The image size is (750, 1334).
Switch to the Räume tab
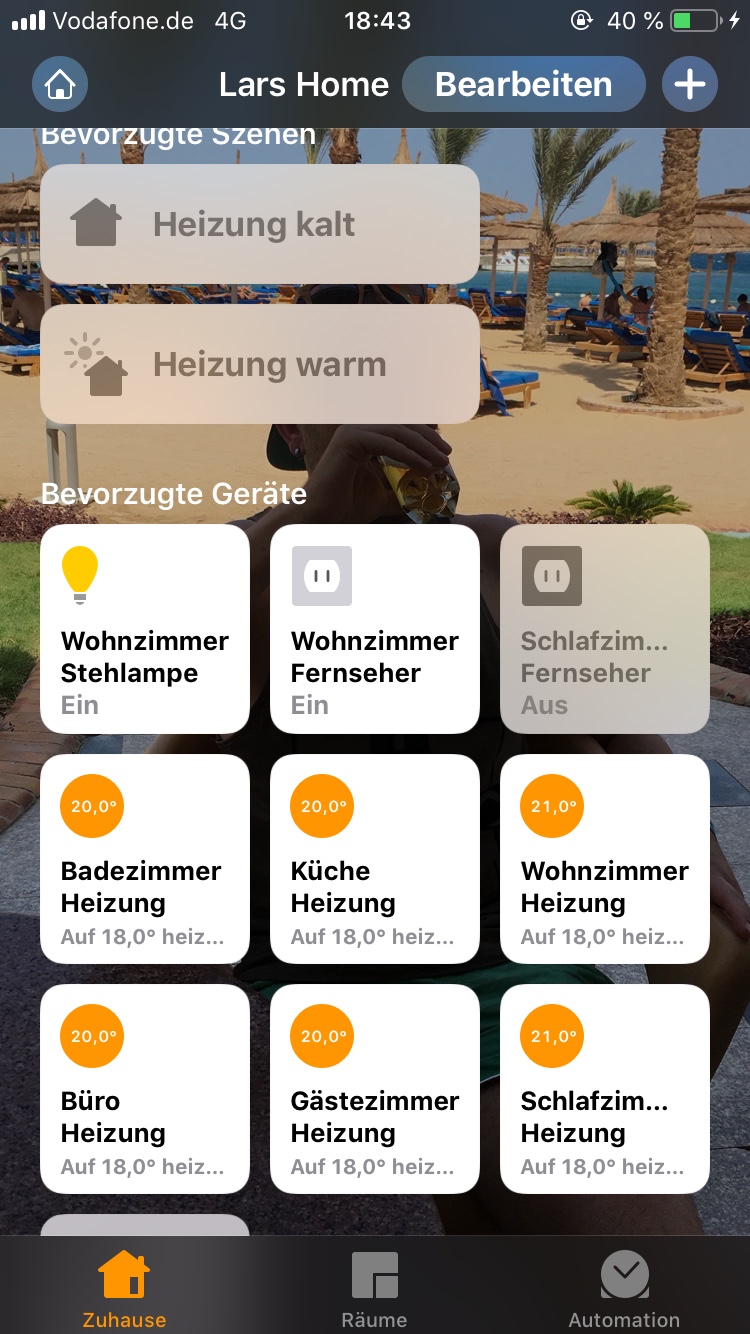click(374, 1288)
